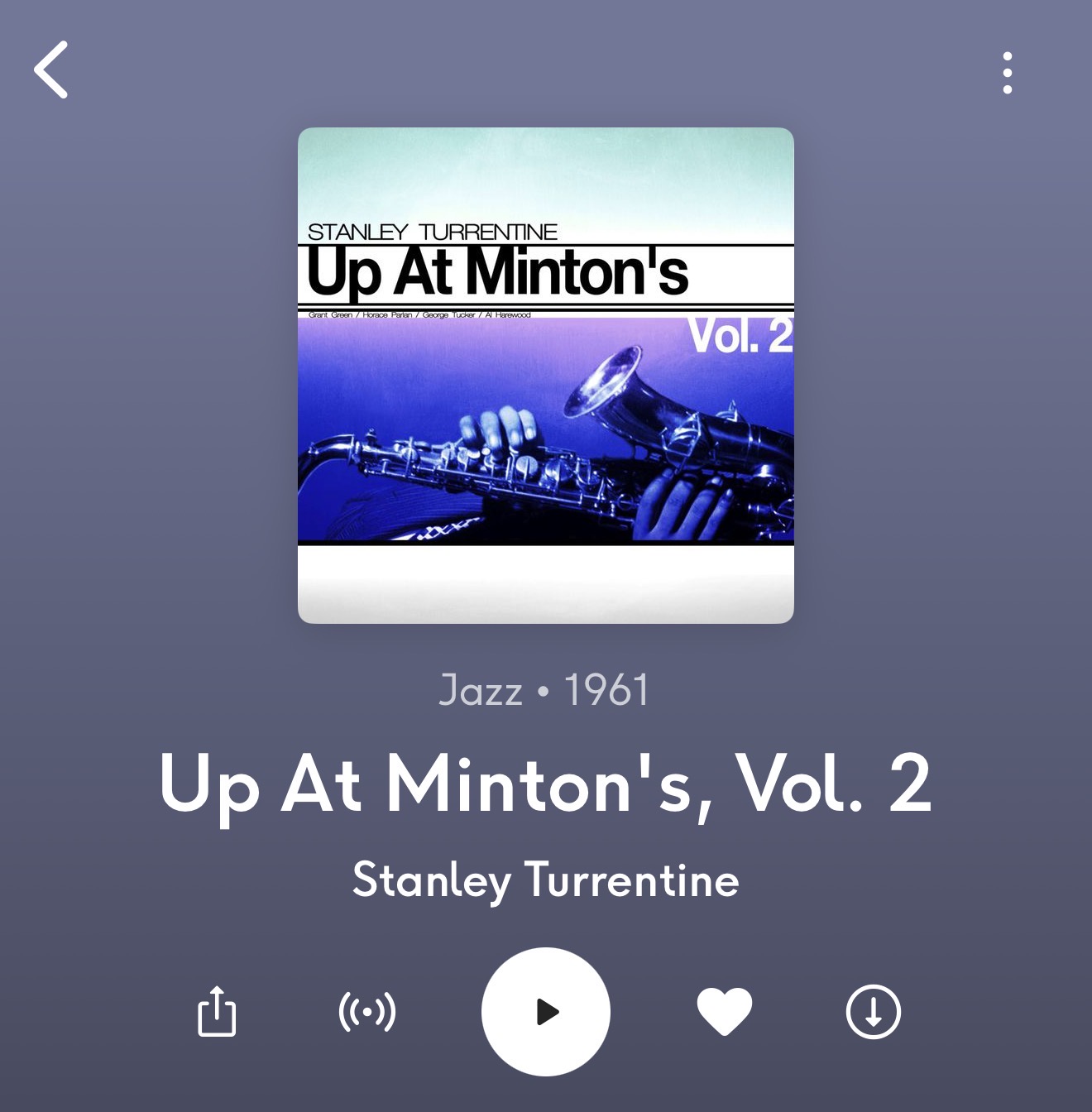The image size is (1092, 1112).
Task: Open the album cover artwork
Action: (x=546, y=375)
